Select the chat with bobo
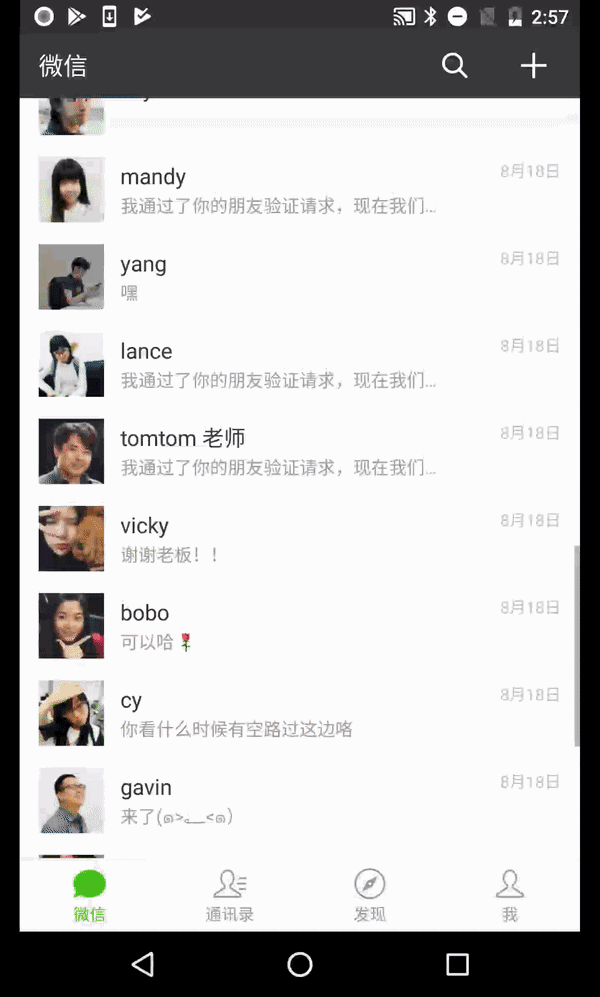Screen dimensions: 600x997 [x=300, y=625]
